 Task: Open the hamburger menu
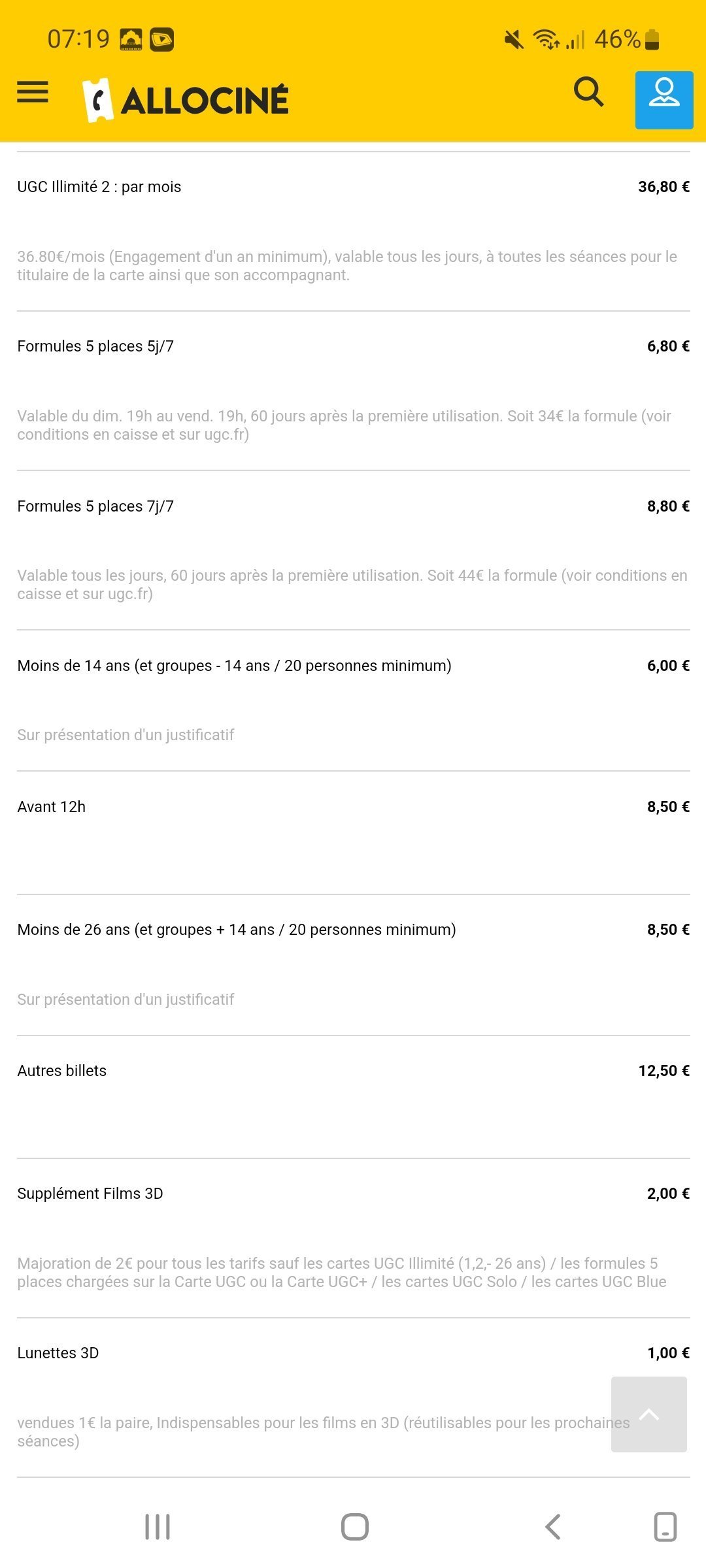33,92
